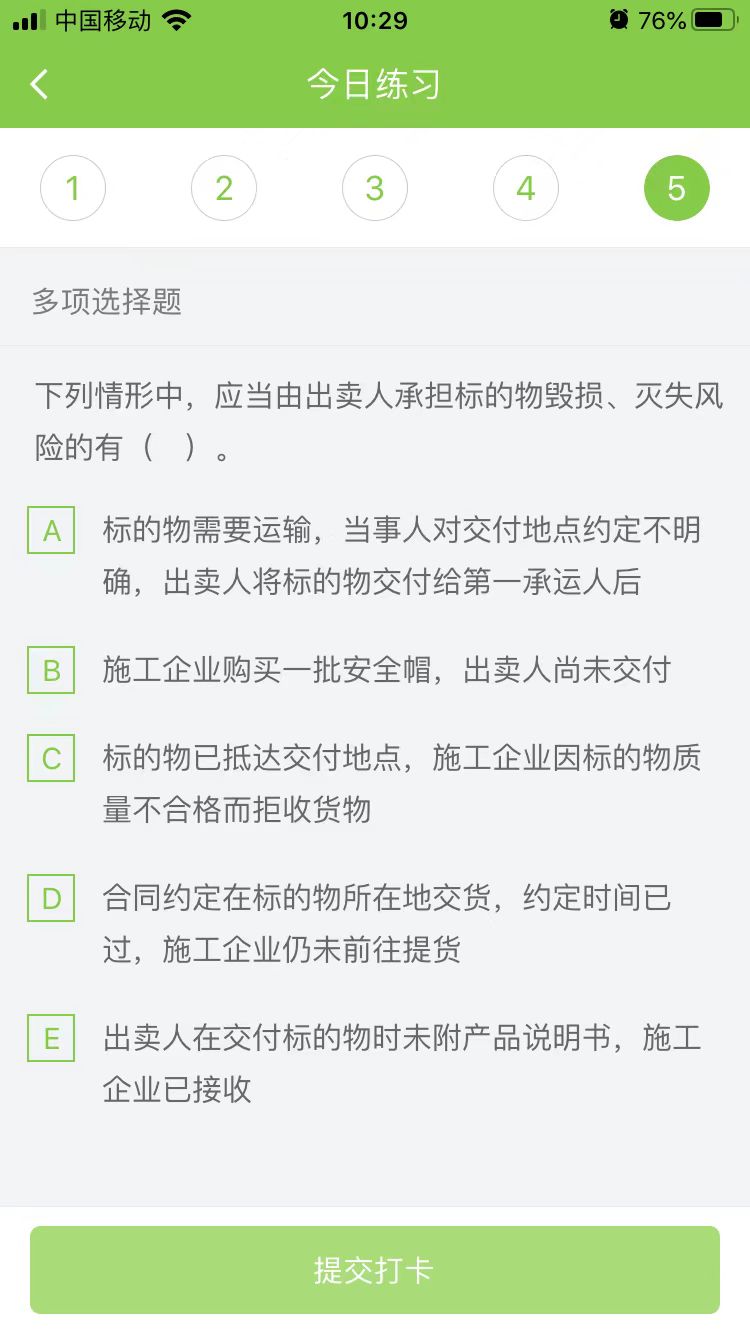The image size is (750, 1334).
Task: Select option C about 拒收货物
Action: 52,759
